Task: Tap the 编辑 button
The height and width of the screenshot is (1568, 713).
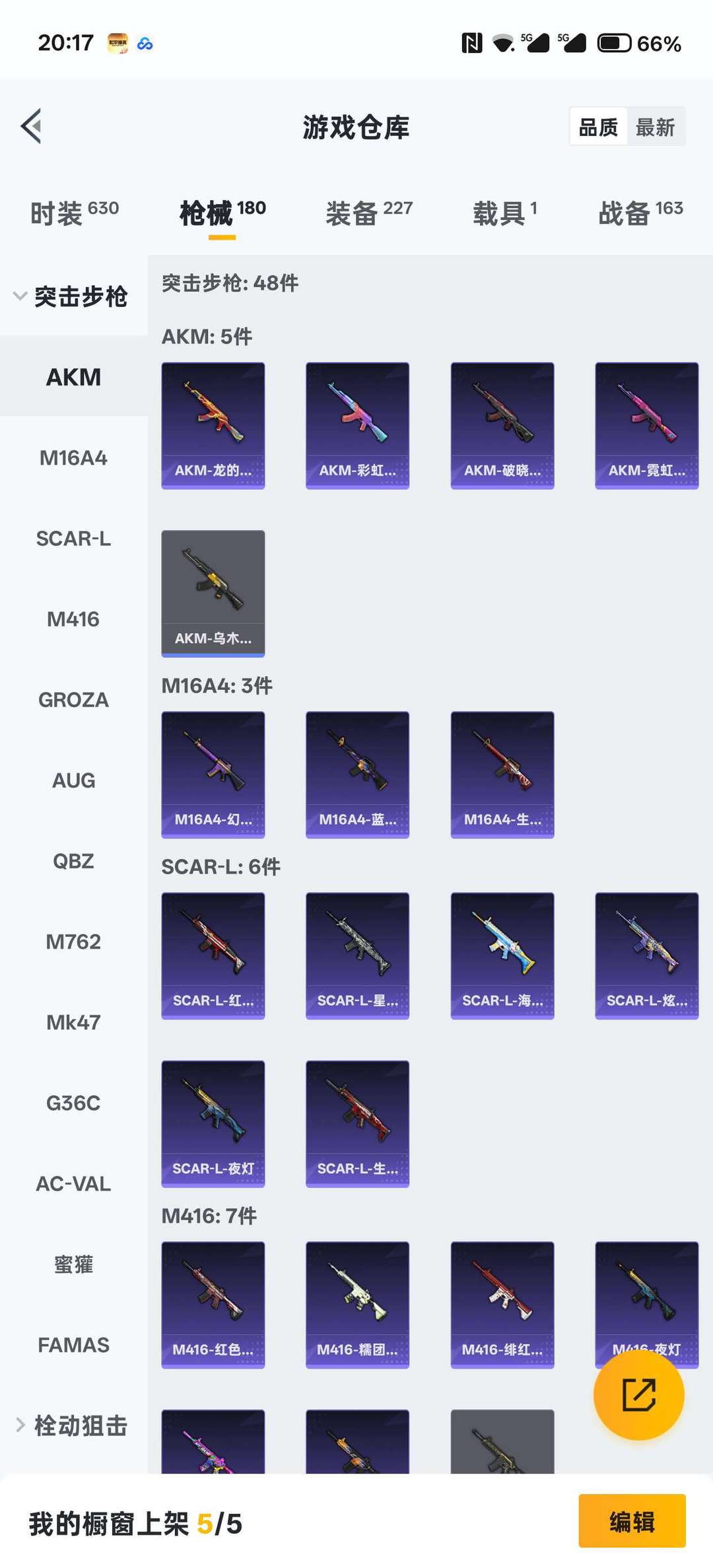Action: click(632, 1521)
